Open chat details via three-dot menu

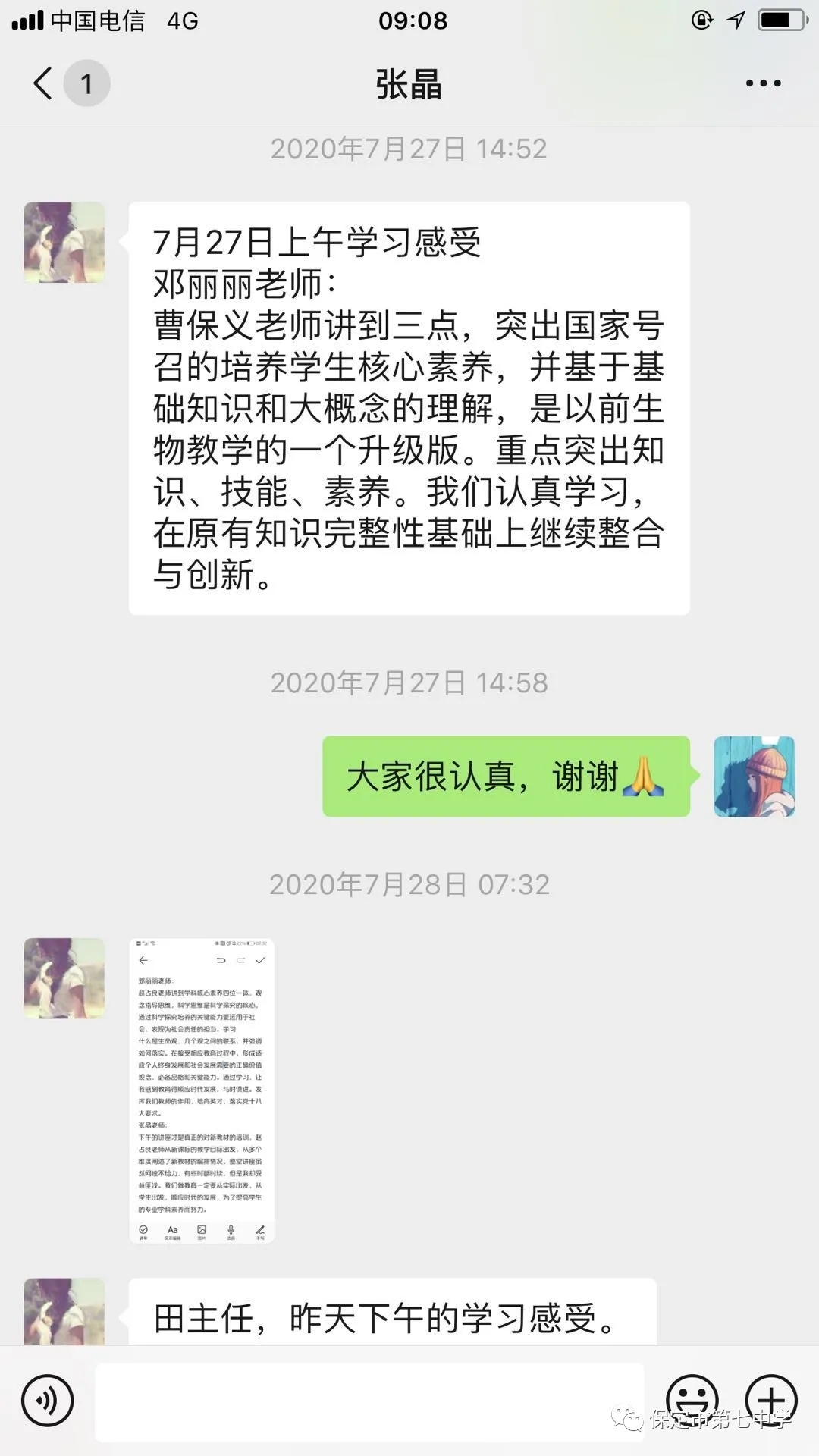click(x=763, y=83)
